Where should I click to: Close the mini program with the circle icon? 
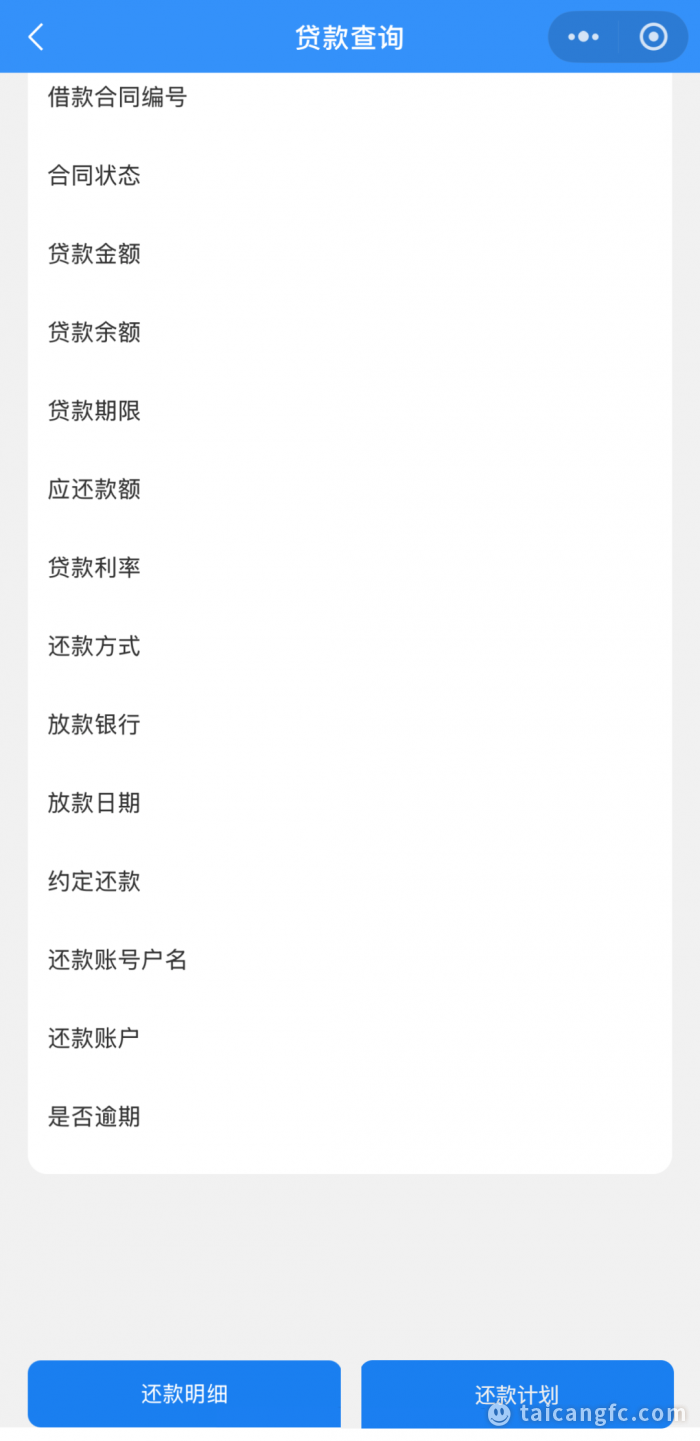click(x=653, y=38)
